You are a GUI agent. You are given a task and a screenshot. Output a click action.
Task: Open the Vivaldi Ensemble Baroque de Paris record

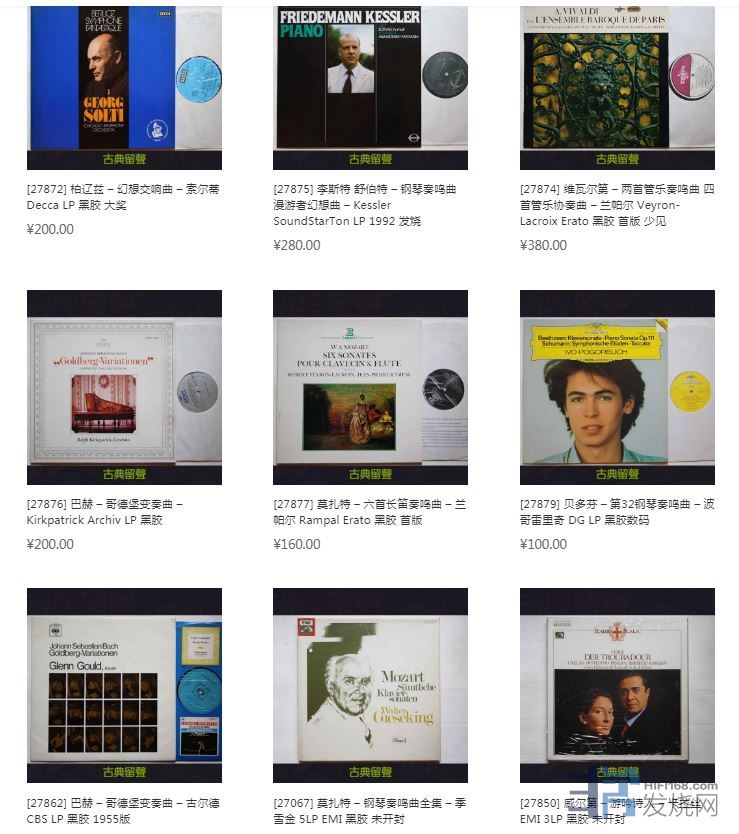[617, 80]
